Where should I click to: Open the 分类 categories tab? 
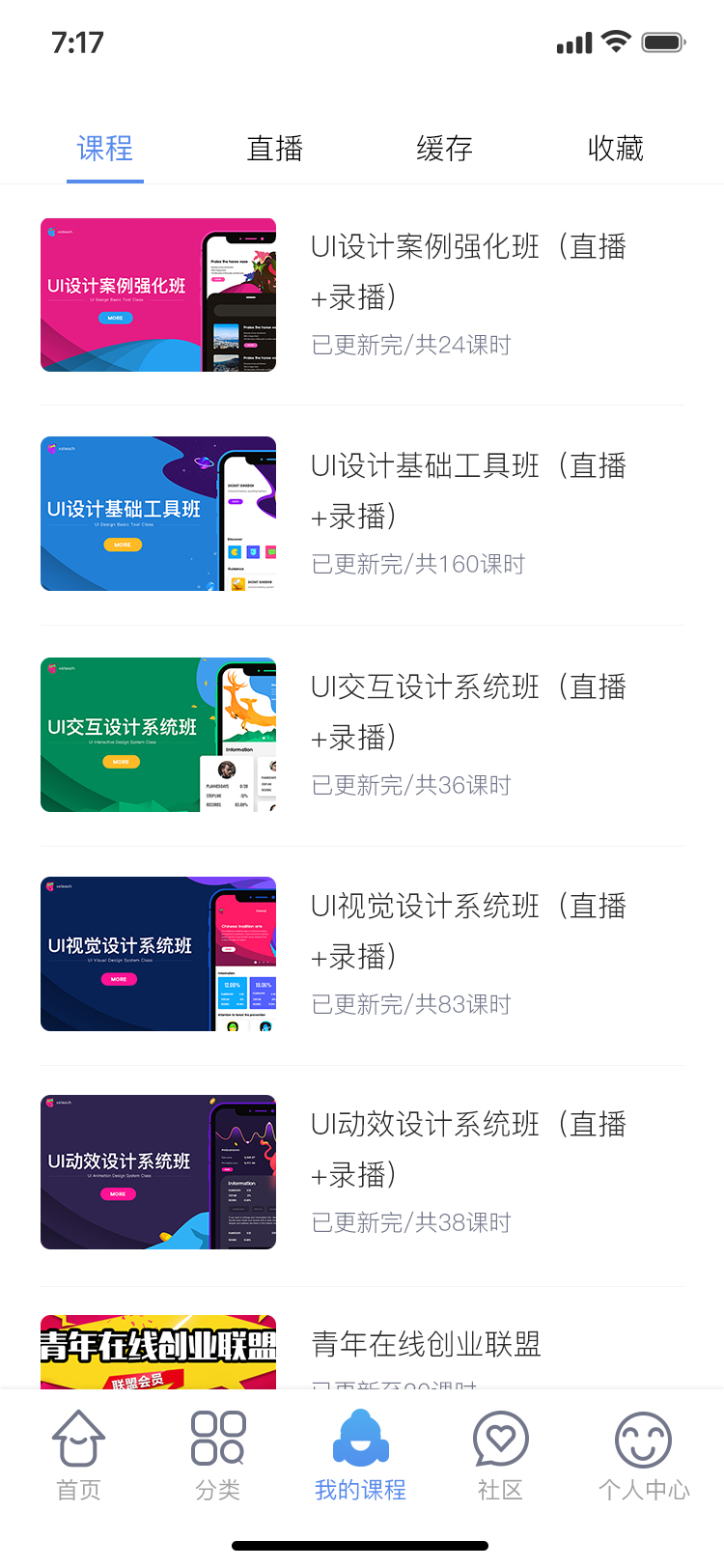coord(218,1455)
